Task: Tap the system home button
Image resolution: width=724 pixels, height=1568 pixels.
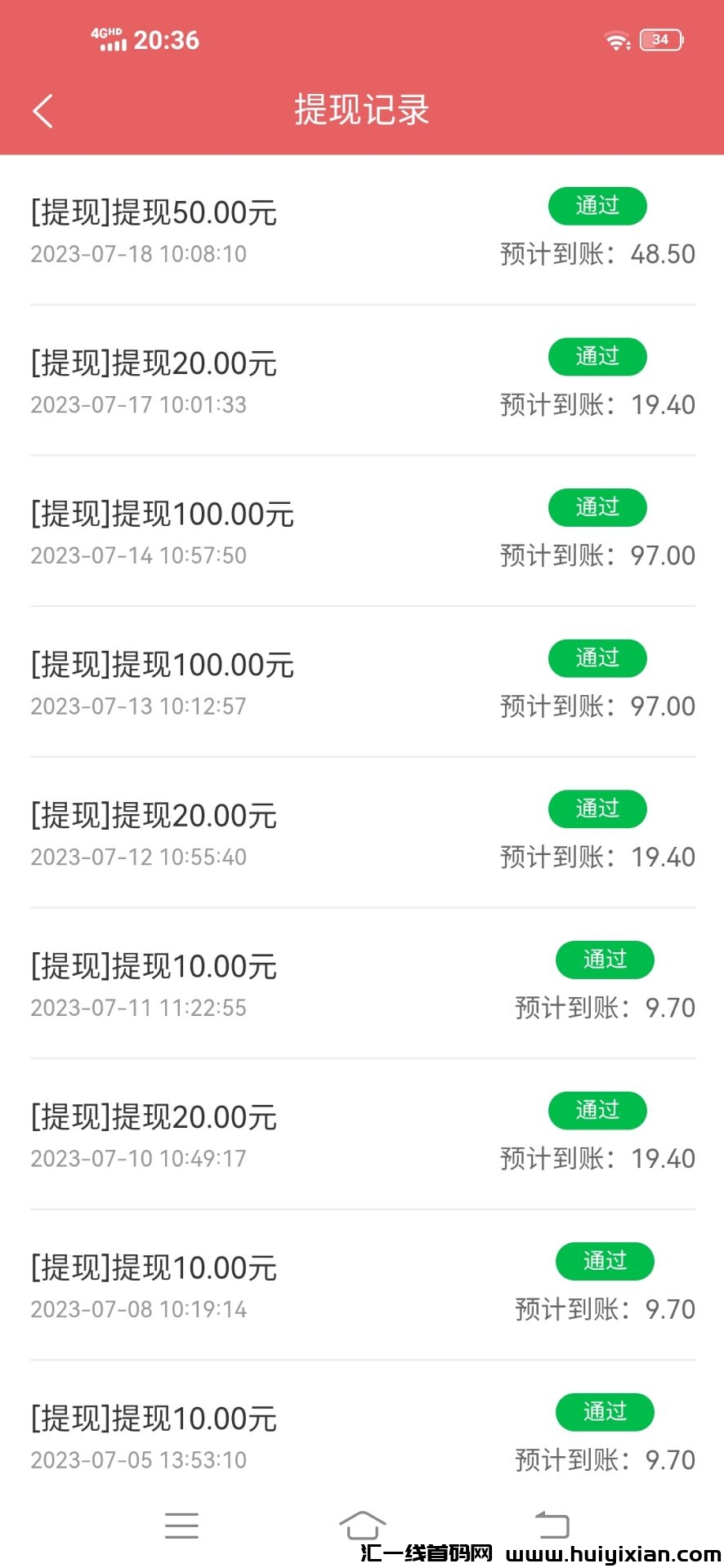Action: click(362, 1525)
